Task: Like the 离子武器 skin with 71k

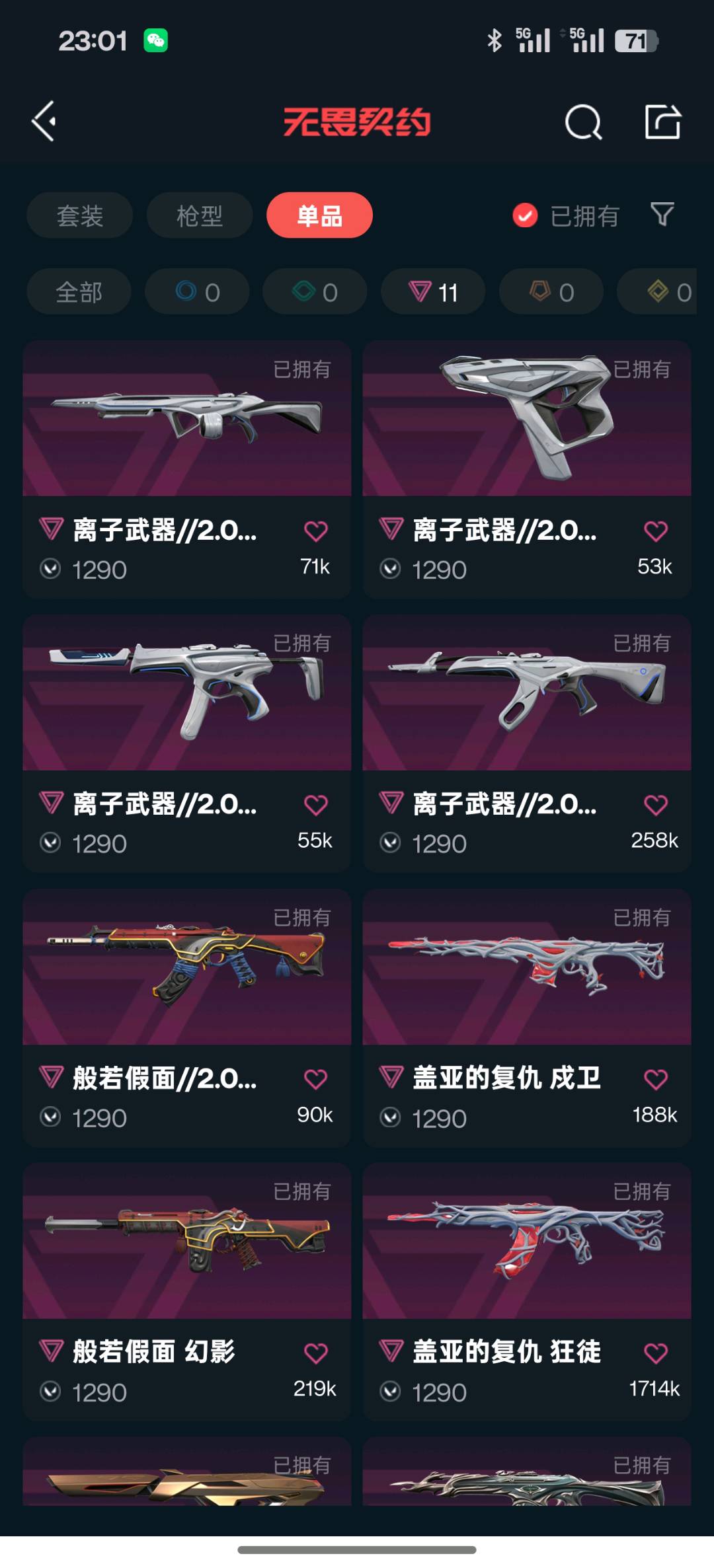Action: pyautogui.click(x=315, y=531)
